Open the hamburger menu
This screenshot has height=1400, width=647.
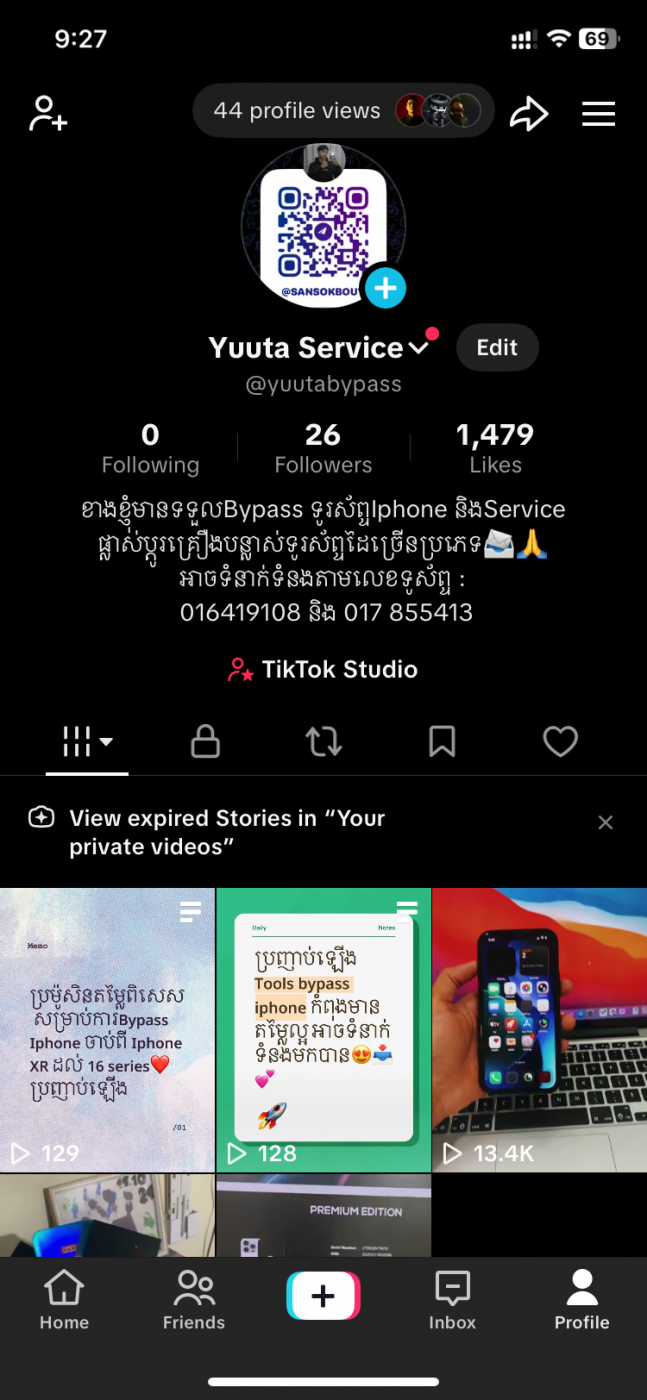click(x=598, y=113)
